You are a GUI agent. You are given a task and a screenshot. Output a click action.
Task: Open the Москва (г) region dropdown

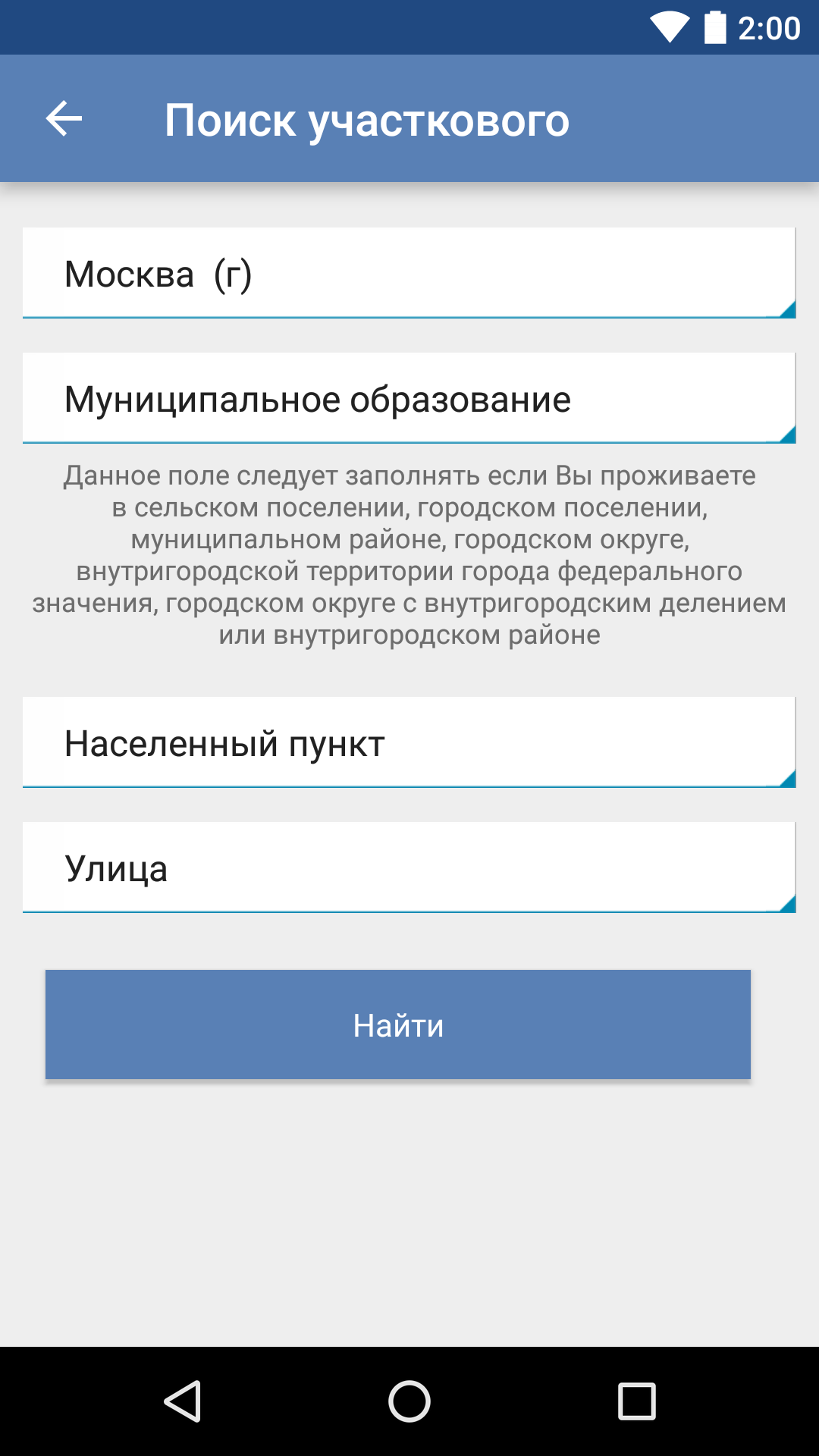[x=409, y=273]
